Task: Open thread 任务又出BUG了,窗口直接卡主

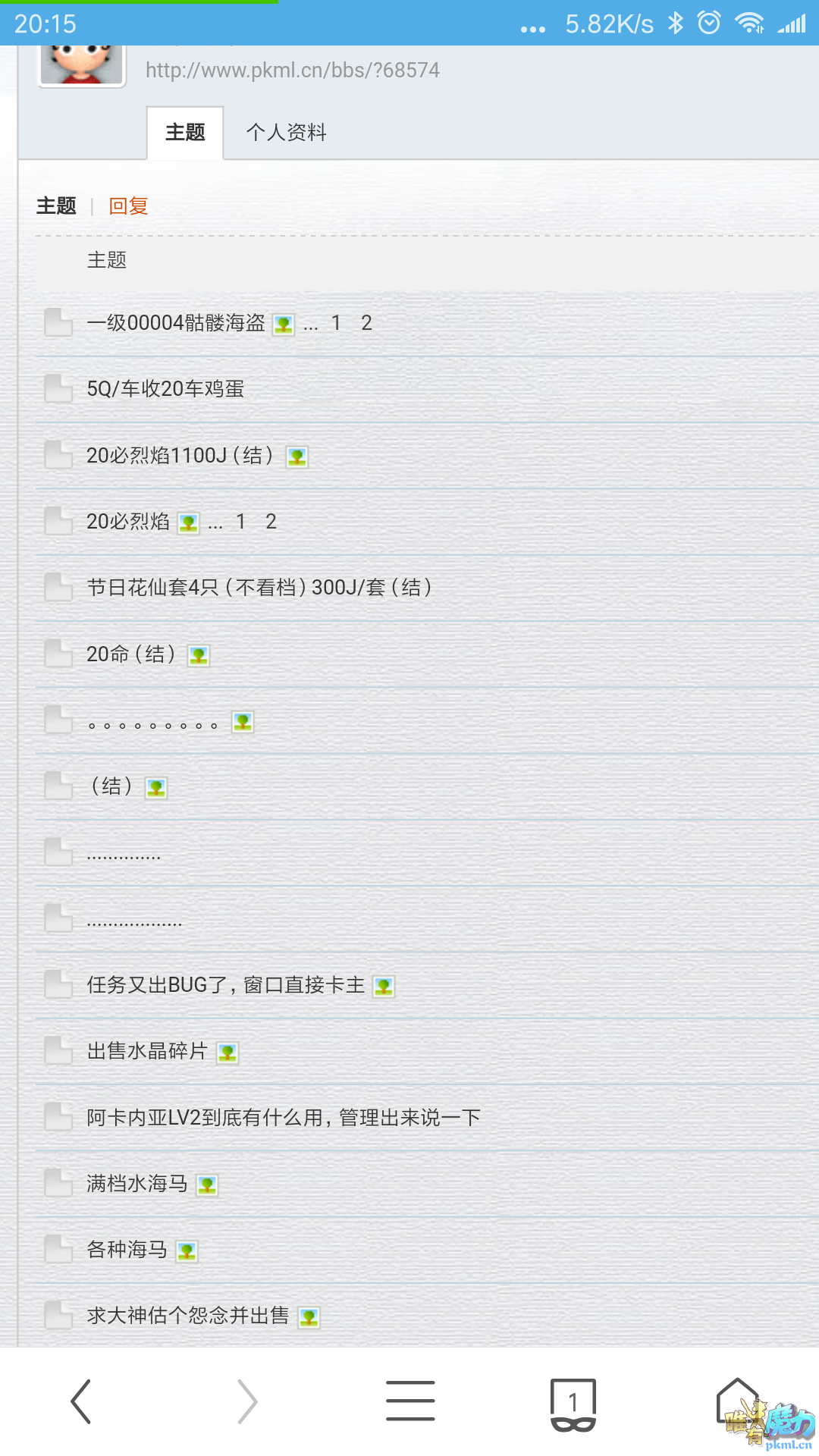Action: (x=226, y=985)
